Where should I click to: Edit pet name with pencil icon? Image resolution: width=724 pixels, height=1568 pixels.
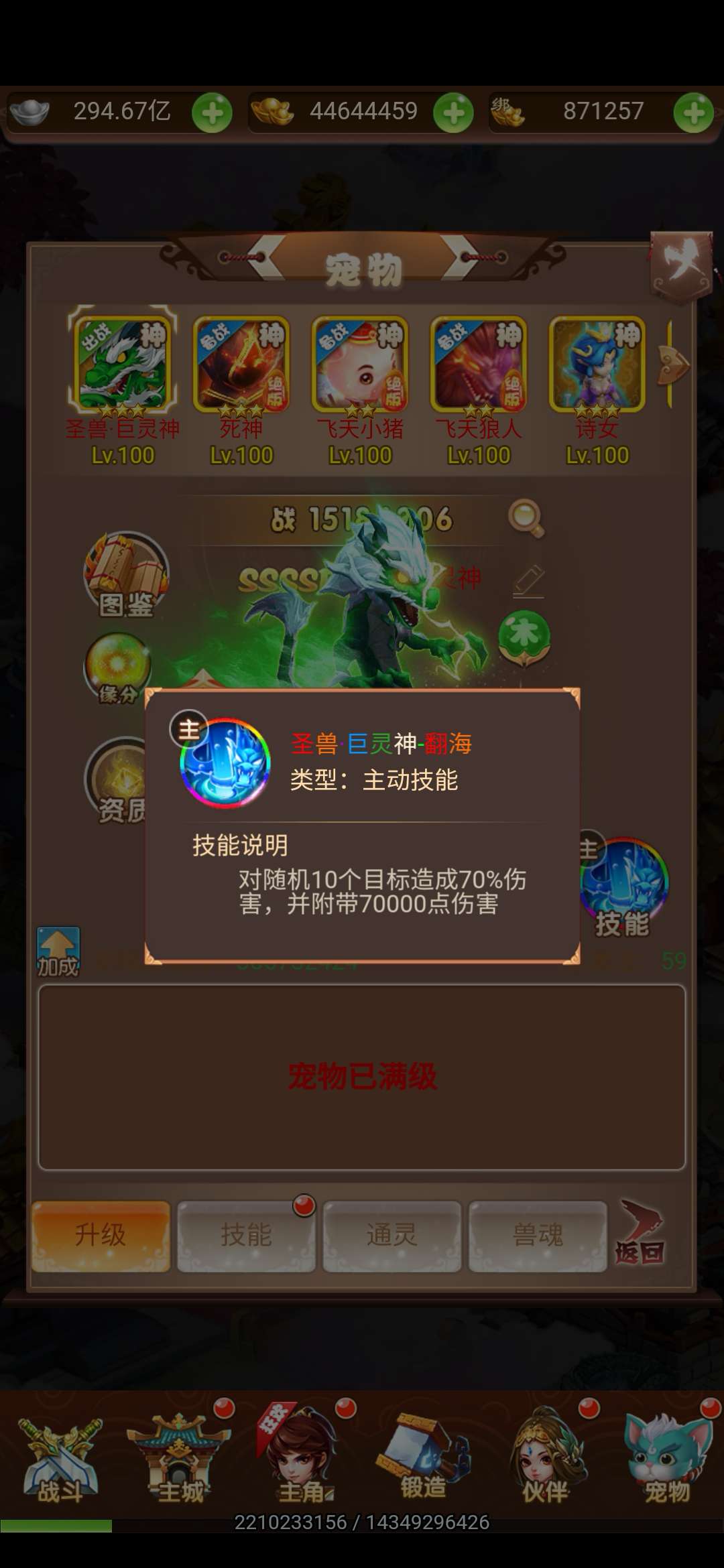528,581
